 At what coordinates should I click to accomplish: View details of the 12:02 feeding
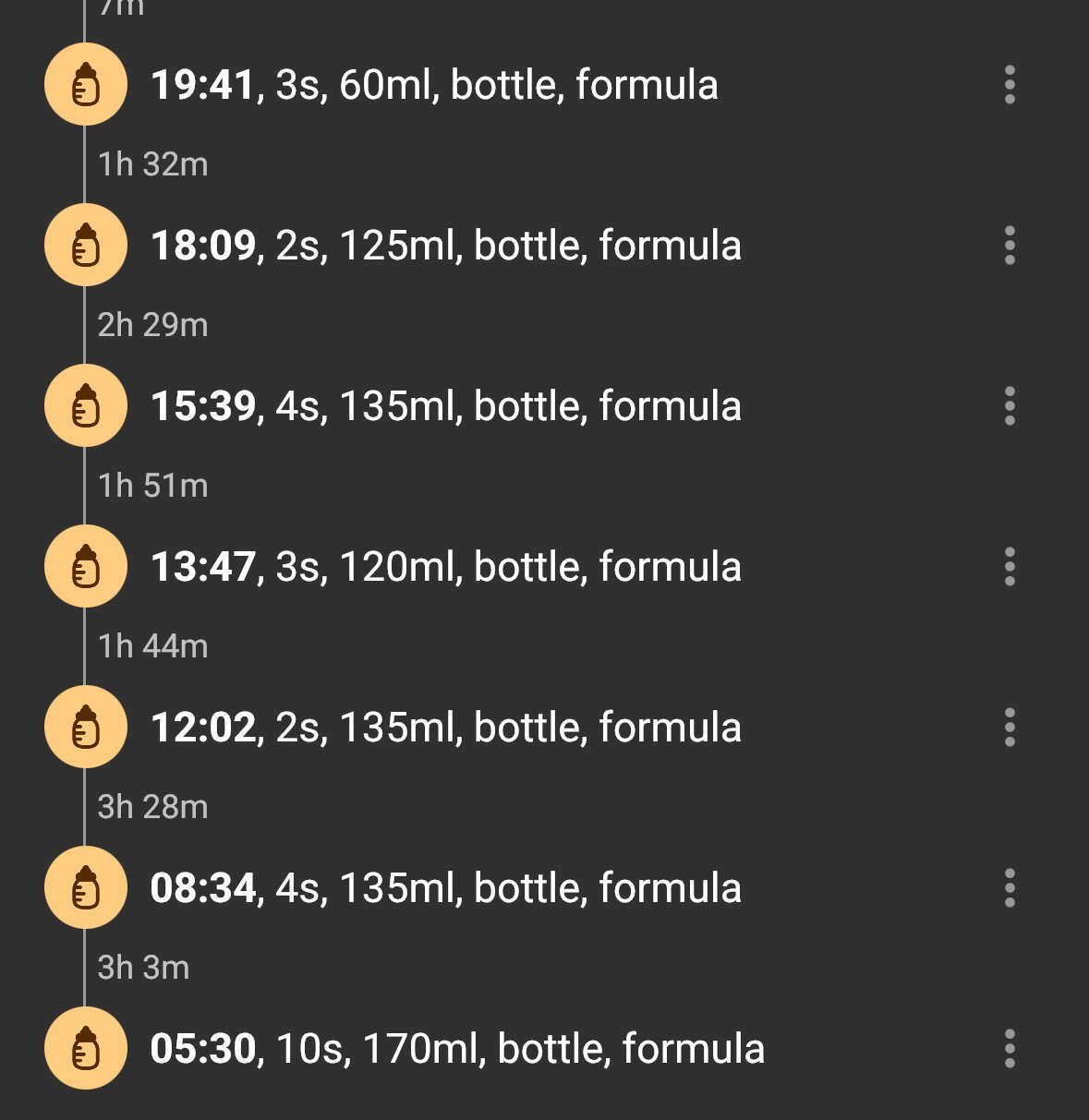point(445,728)
